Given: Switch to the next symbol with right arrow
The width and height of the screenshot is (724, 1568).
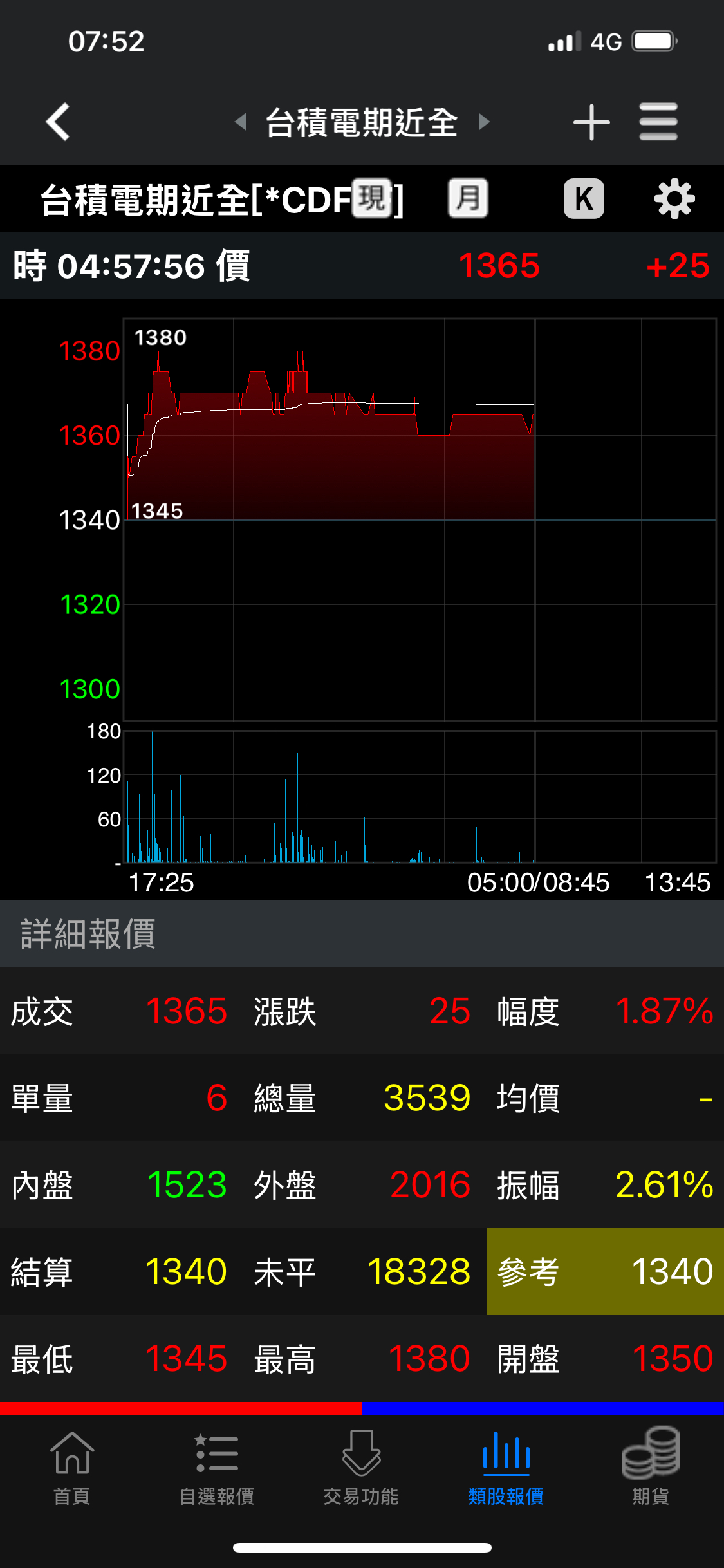Looking at the screenshot, I should 484,122.
